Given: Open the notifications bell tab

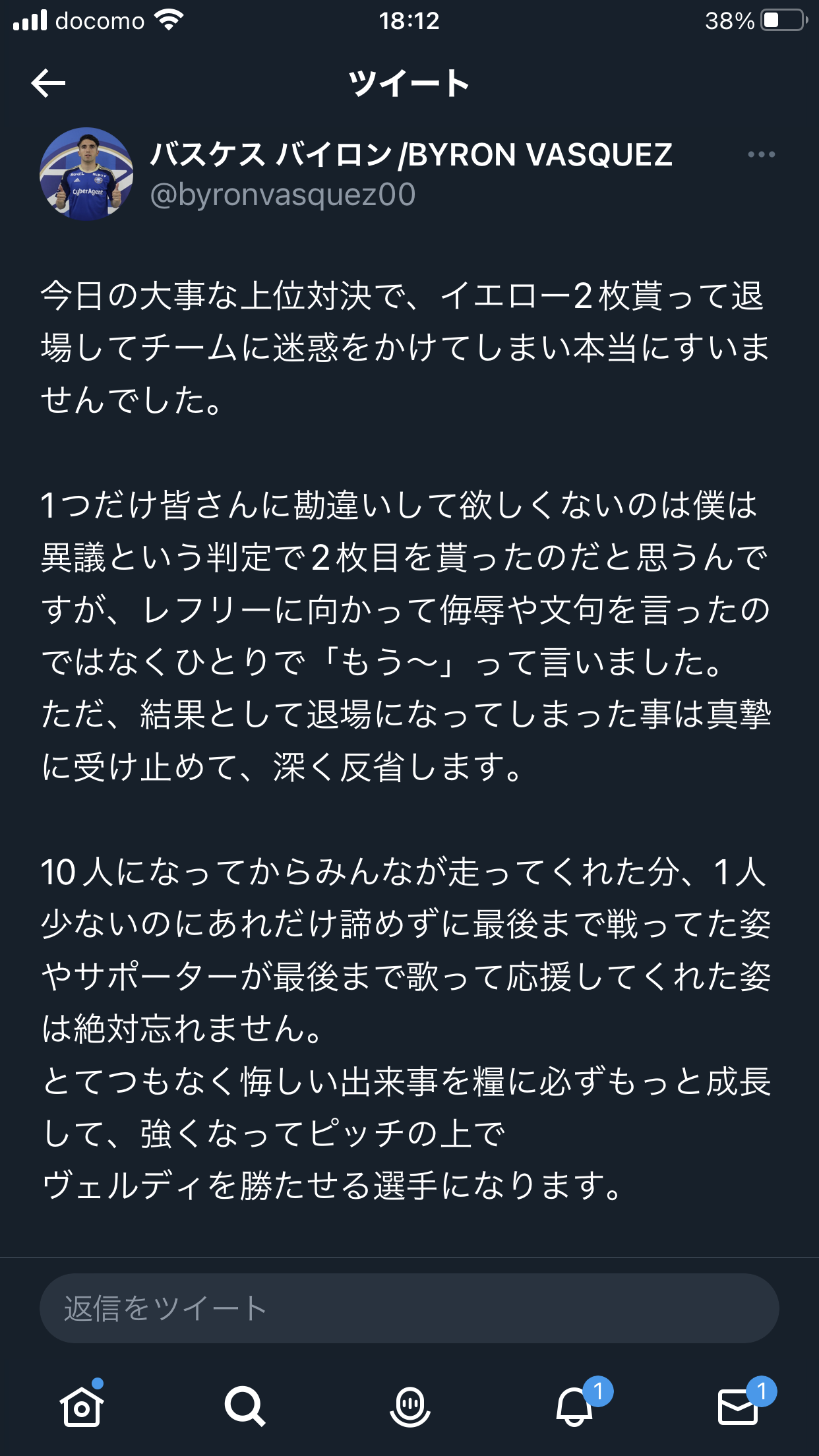Looking at the screenshot, I should tap(574, 1407).
